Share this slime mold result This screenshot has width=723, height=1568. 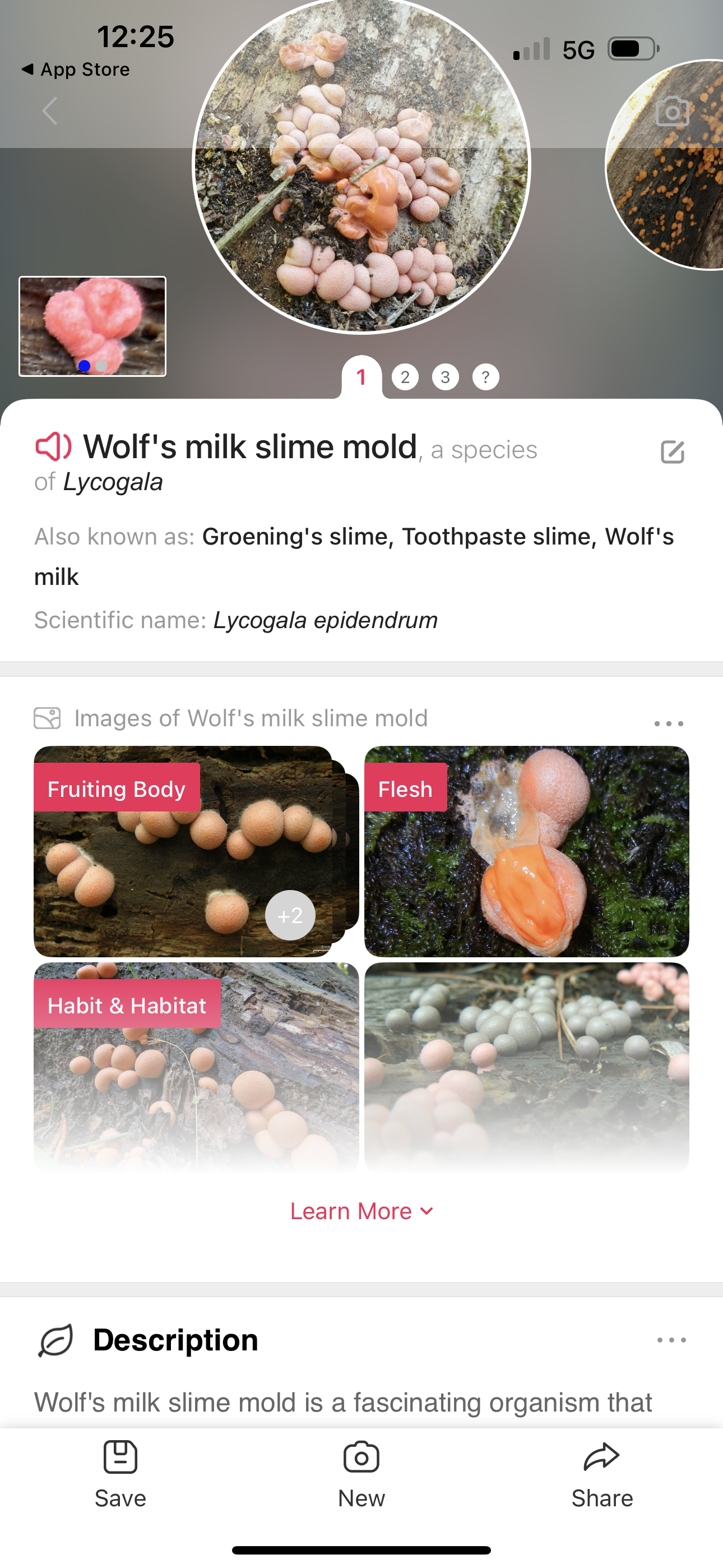click(602, 1472)
